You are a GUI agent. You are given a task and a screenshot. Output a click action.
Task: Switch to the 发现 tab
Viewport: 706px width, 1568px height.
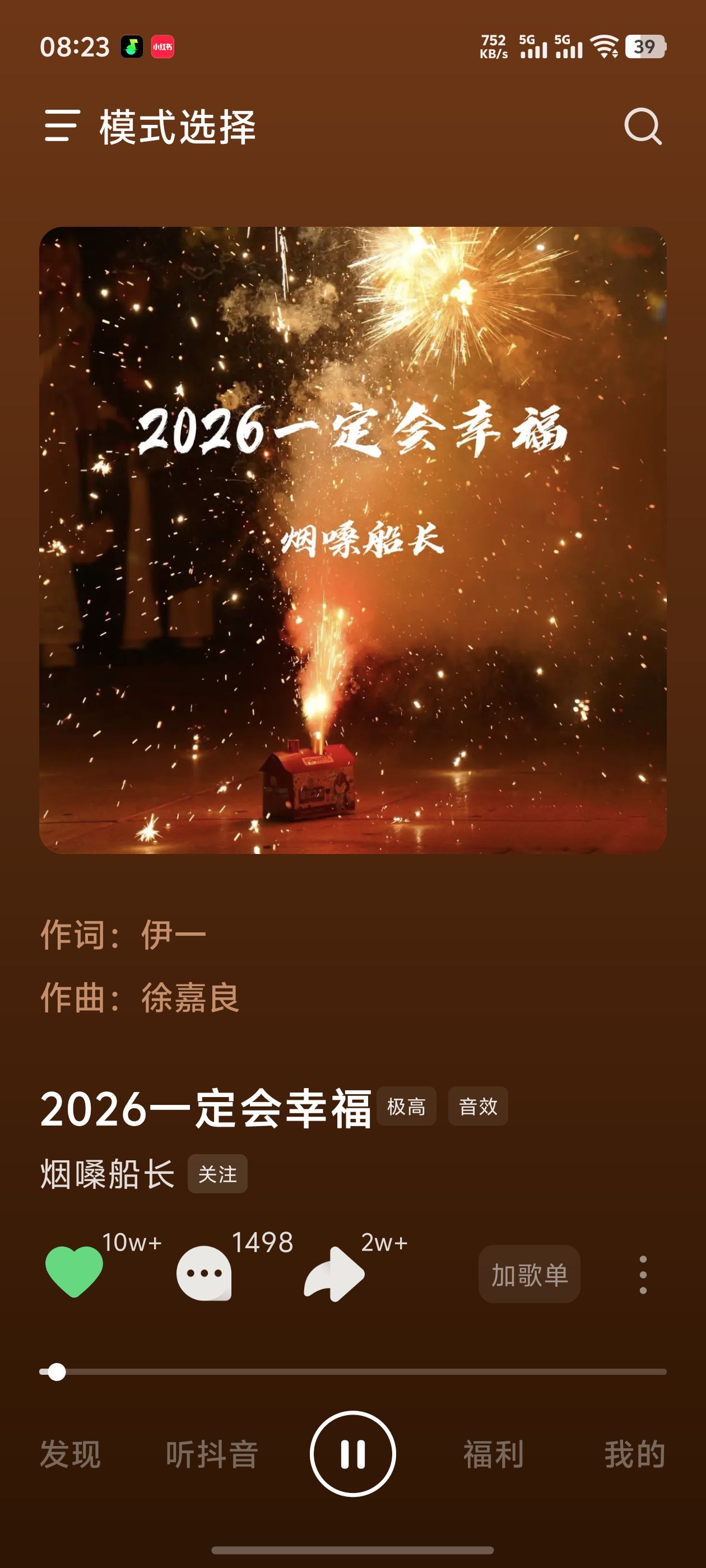click(x=71, y=1454)
